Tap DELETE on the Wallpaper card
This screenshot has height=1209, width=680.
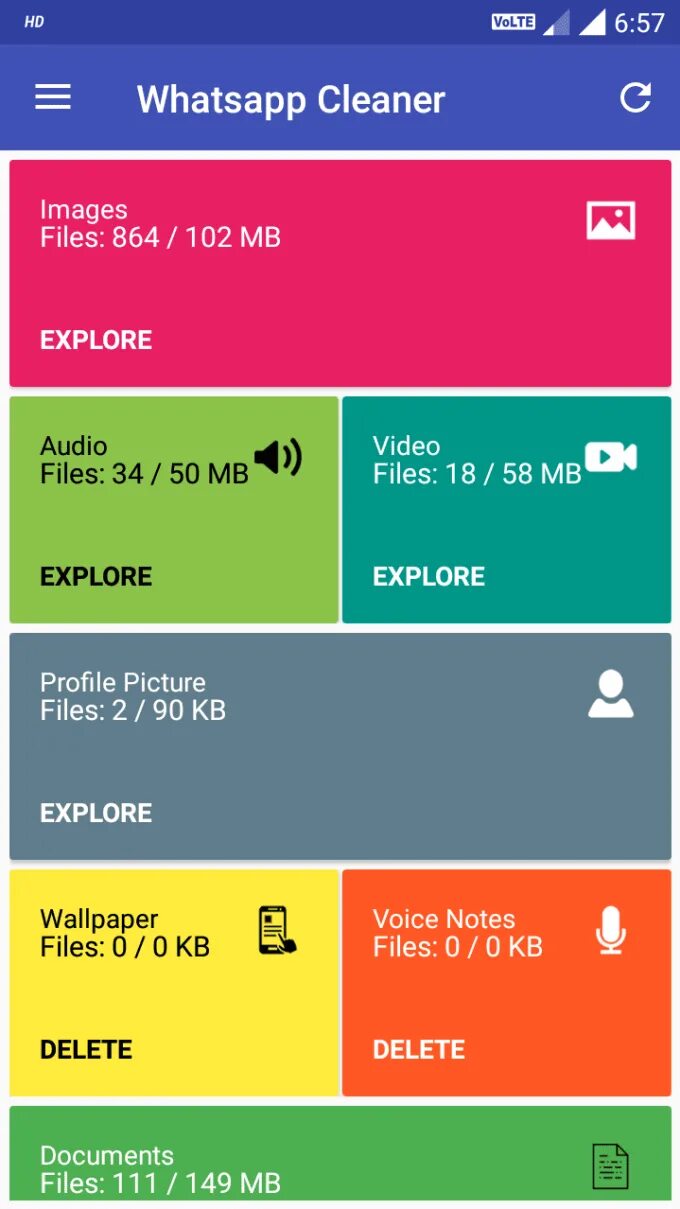point(86,1049)
